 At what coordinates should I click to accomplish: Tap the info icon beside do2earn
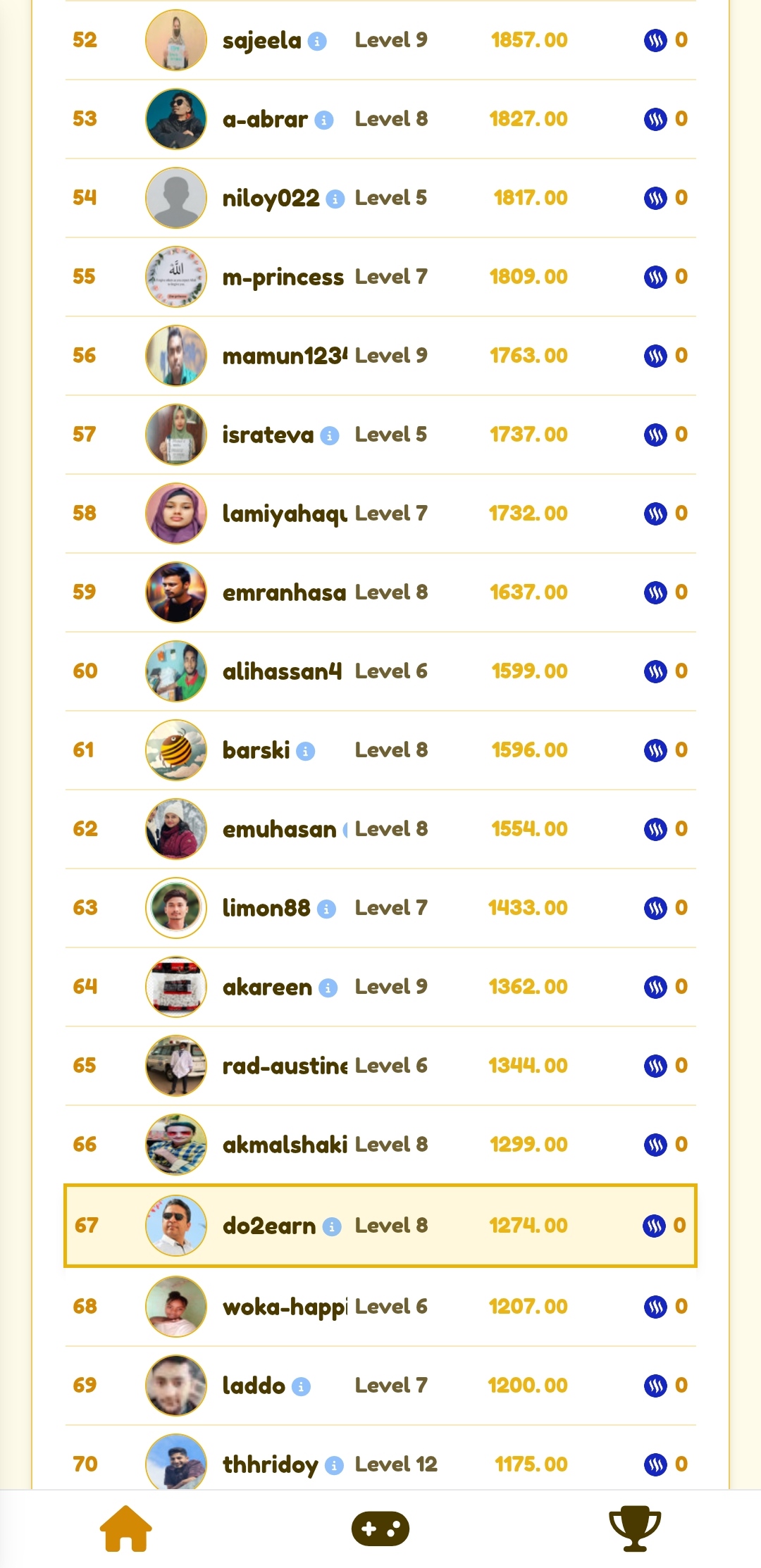[x=332, y=1227]
